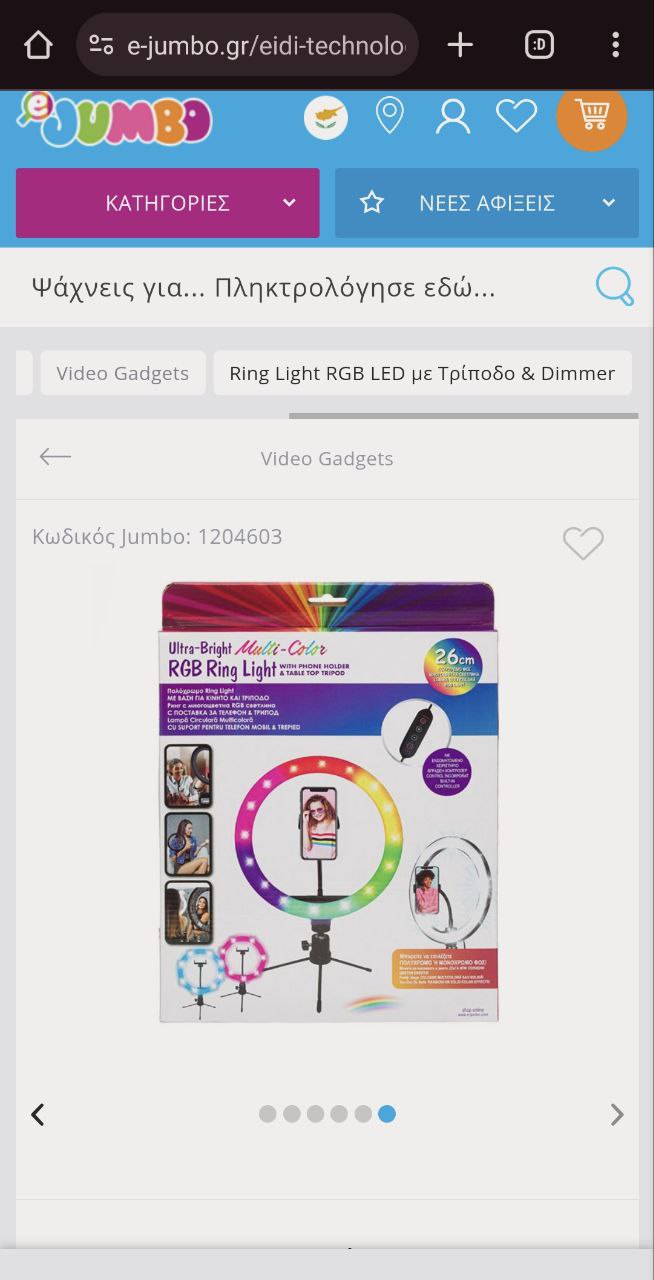
Task: Open the shopping cart
Action: [x=591, y=116]
